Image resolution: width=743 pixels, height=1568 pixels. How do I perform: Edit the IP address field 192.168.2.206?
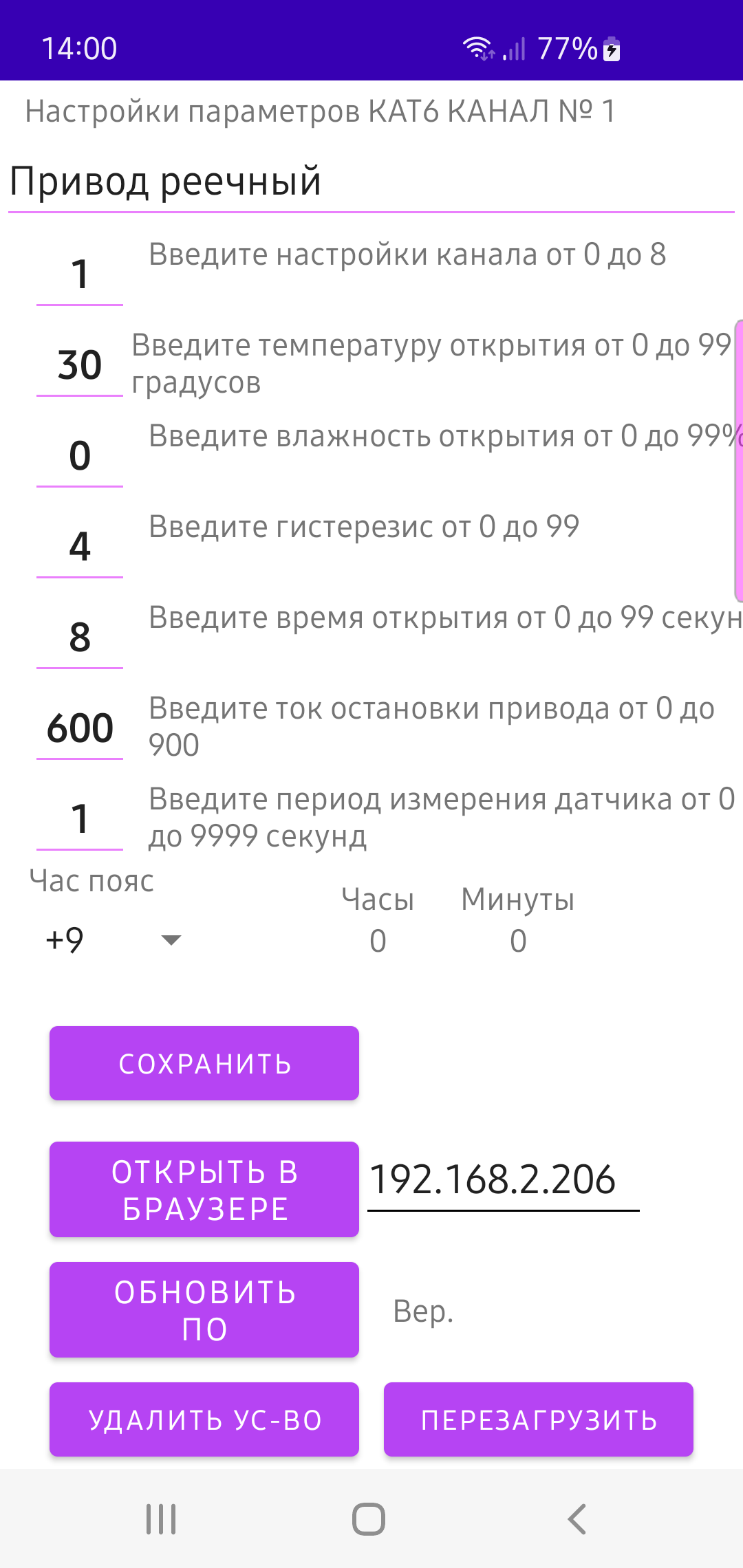click(x=504, y=1180)
